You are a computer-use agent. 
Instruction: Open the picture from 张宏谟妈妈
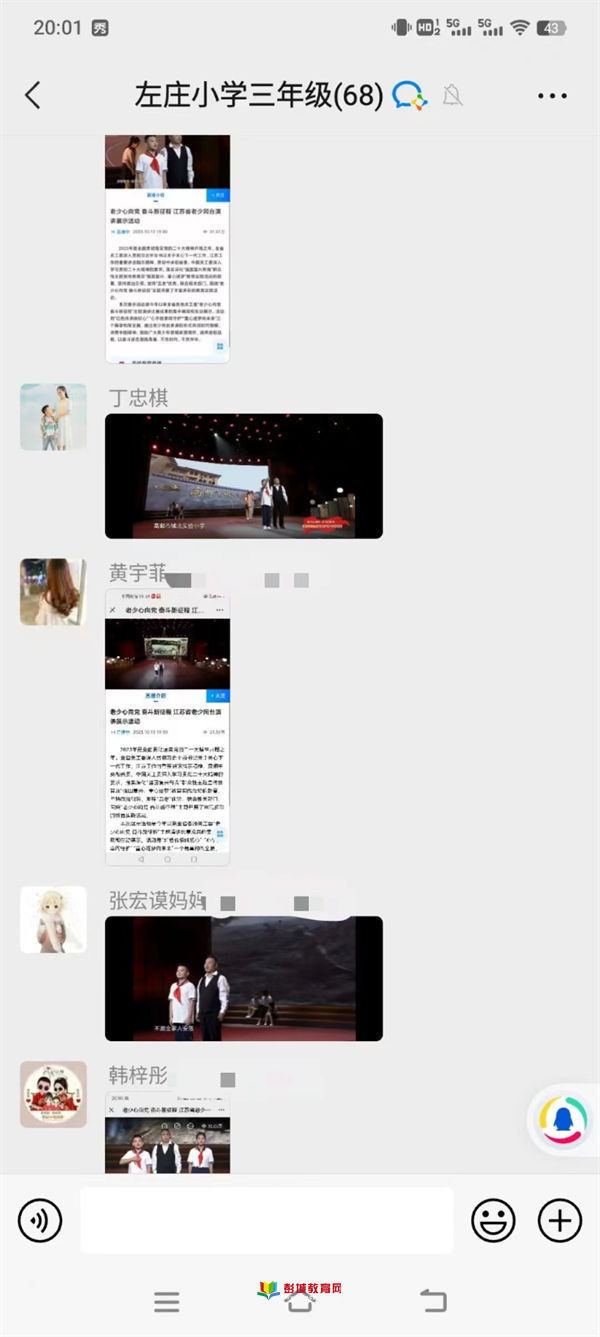[243, 978]
